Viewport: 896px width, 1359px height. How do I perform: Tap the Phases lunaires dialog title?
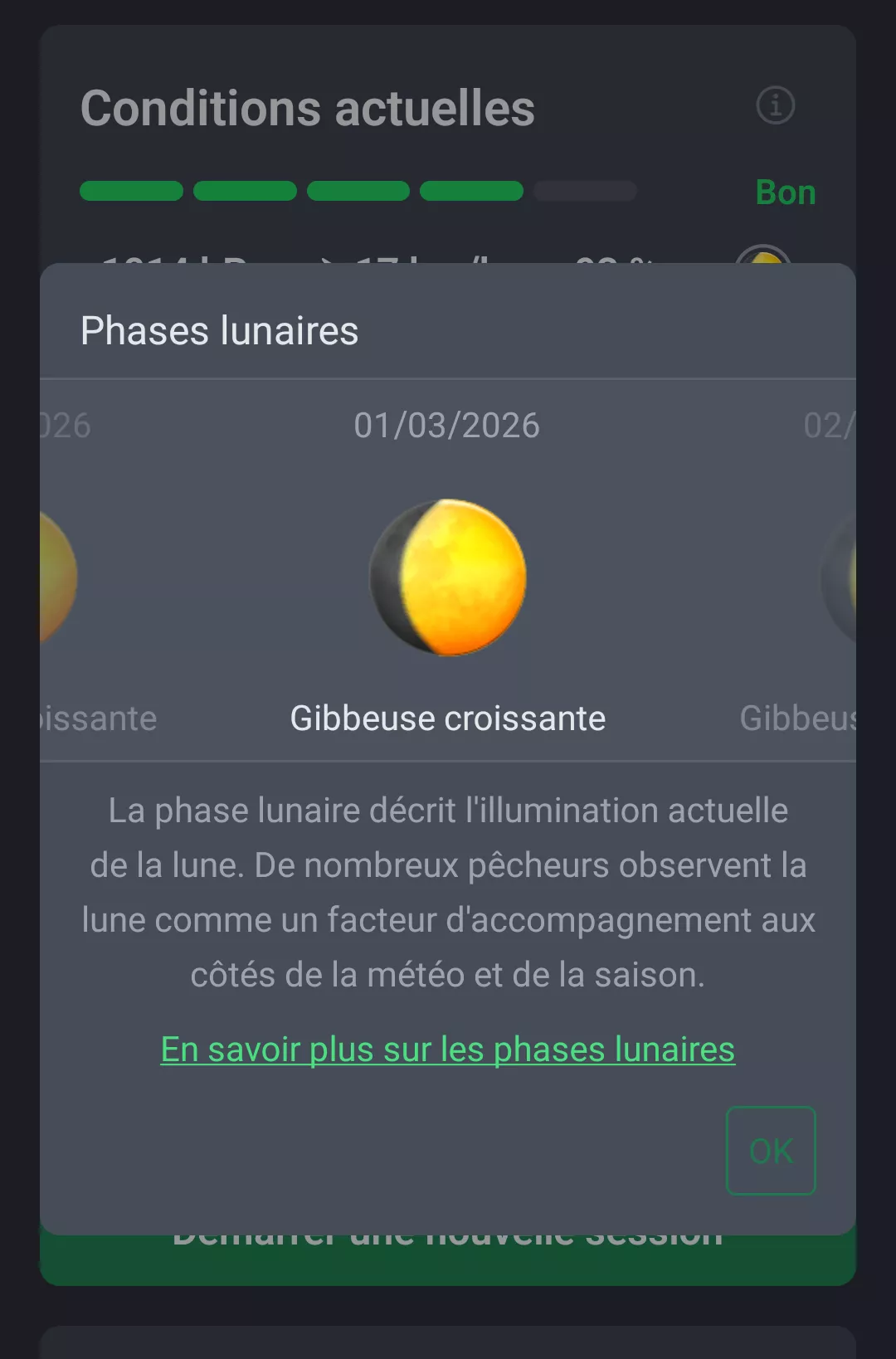click(x=220, y=330)
